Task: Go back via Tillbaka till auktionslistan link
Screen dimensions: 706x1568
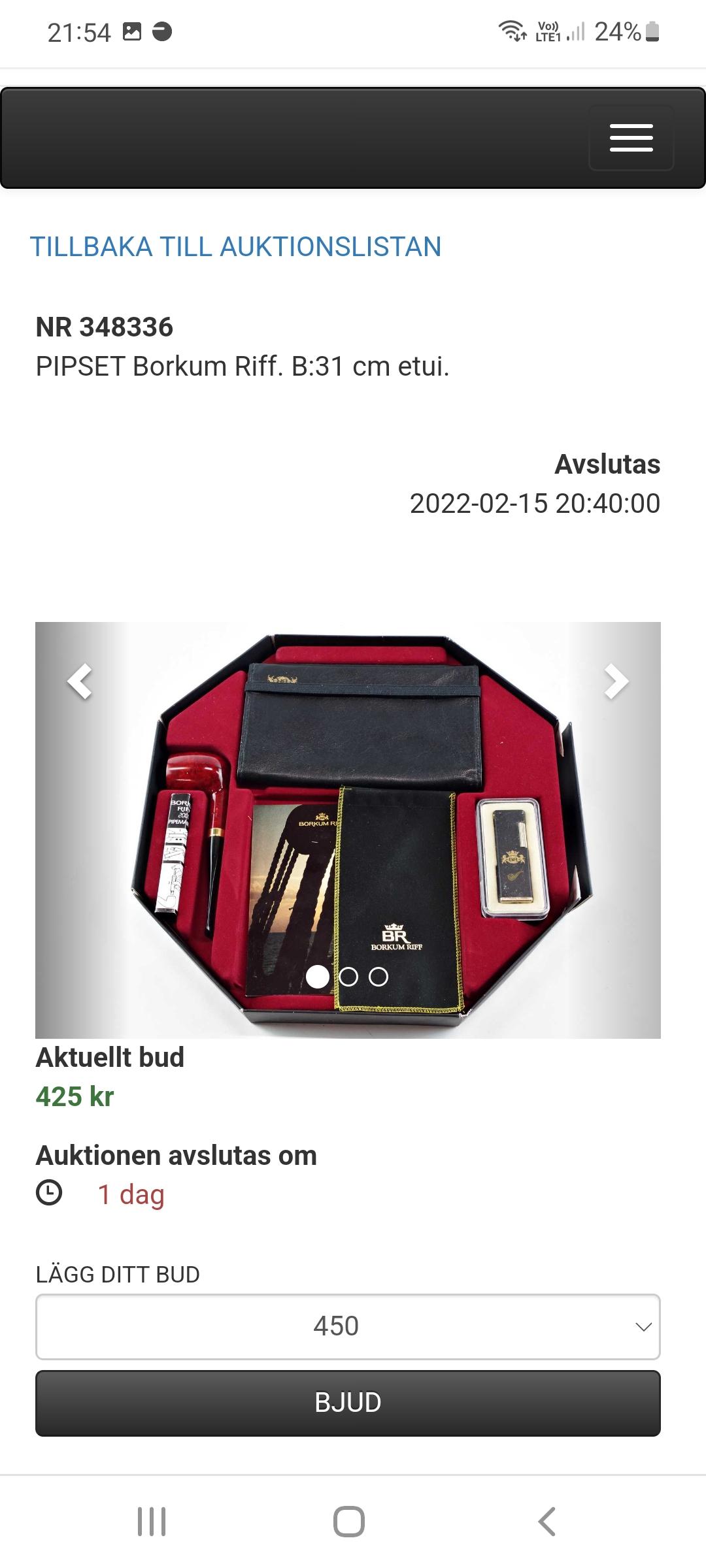Action: click(x=235, y=247)
